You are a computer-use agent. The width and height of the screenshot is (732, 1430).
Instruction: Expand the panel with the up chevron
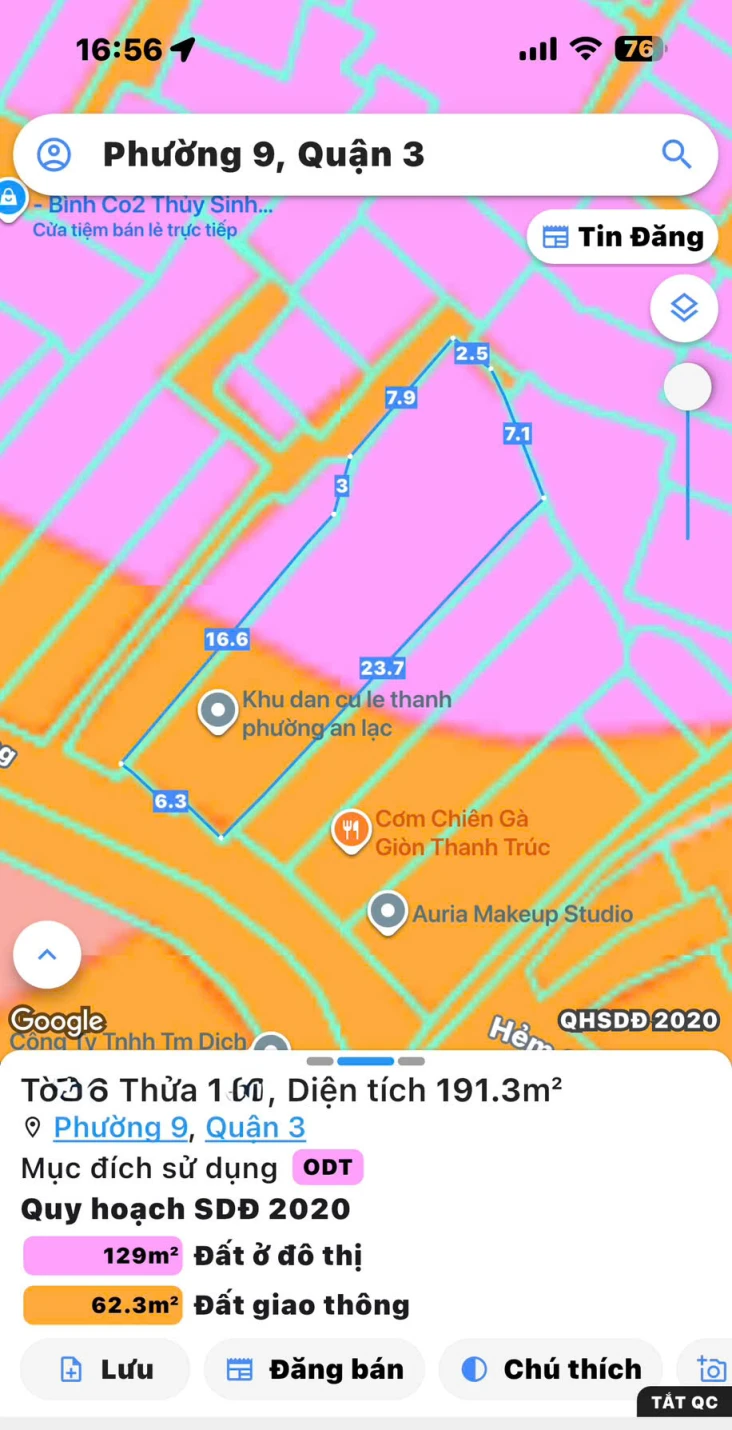click(x=47, y=955)
